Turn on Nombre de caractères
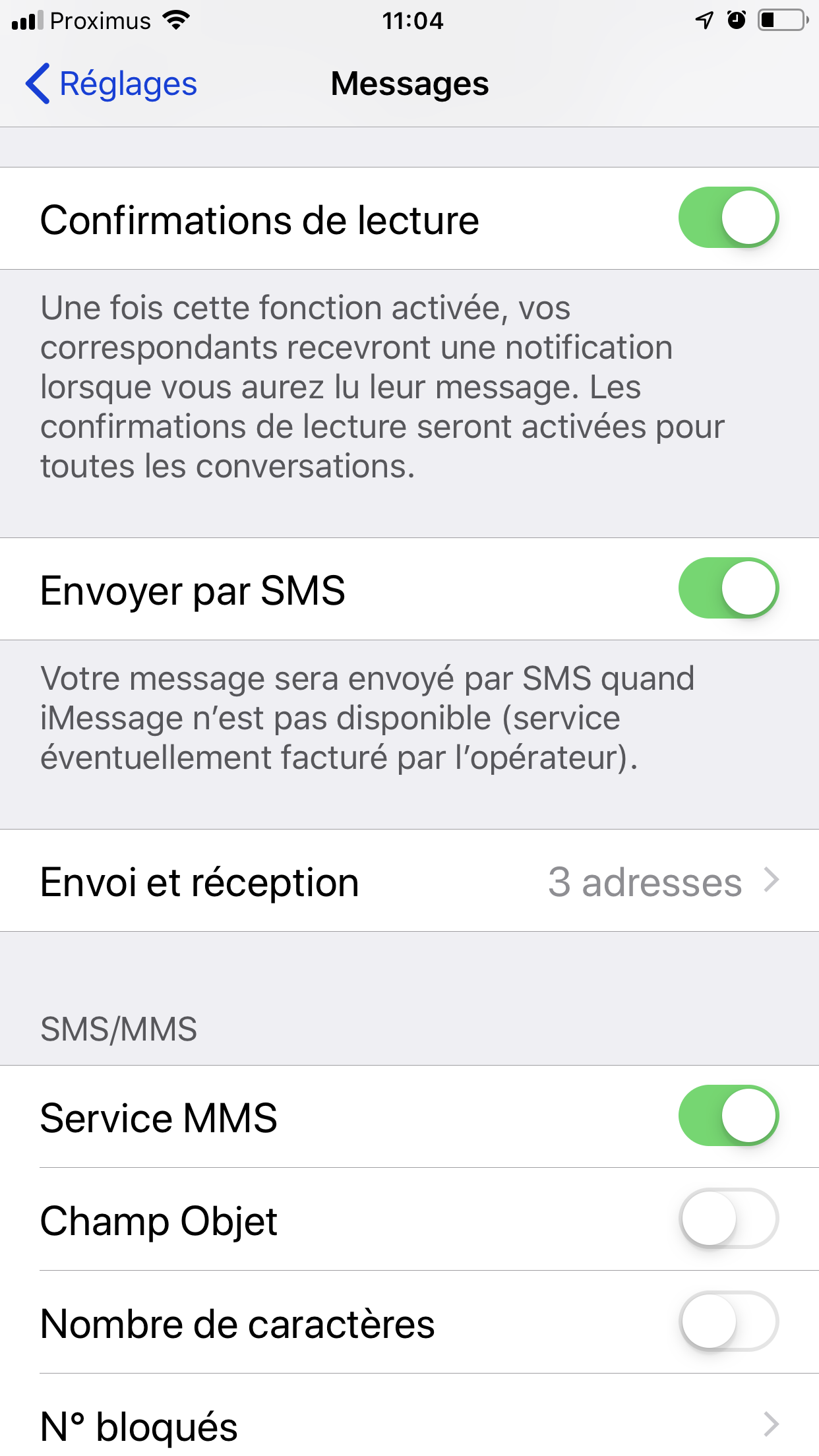The image size is (819, 1456). [729, 1322]
